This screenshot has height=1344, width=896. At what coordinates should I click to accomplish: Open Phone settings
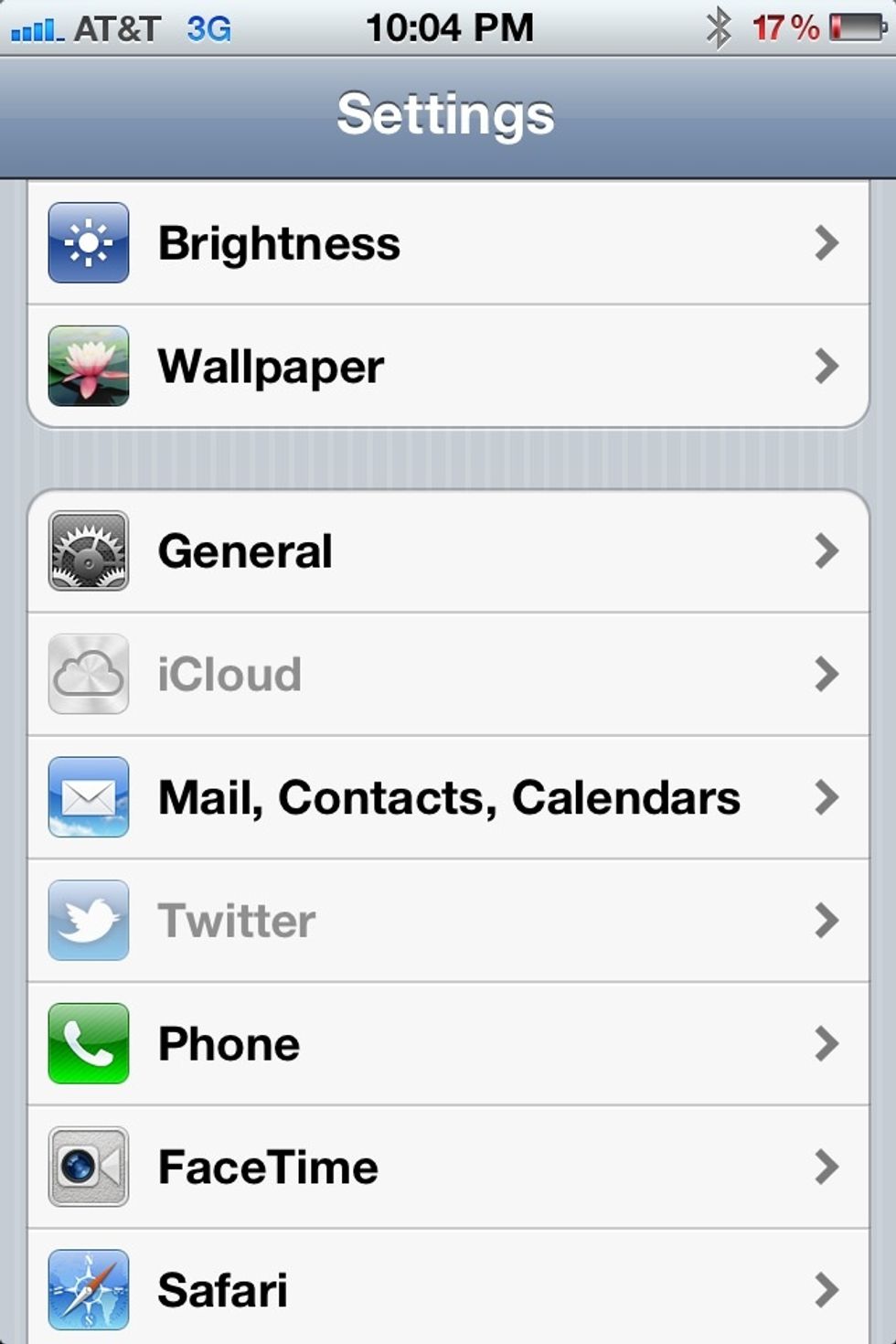[x=448, y=1044]
